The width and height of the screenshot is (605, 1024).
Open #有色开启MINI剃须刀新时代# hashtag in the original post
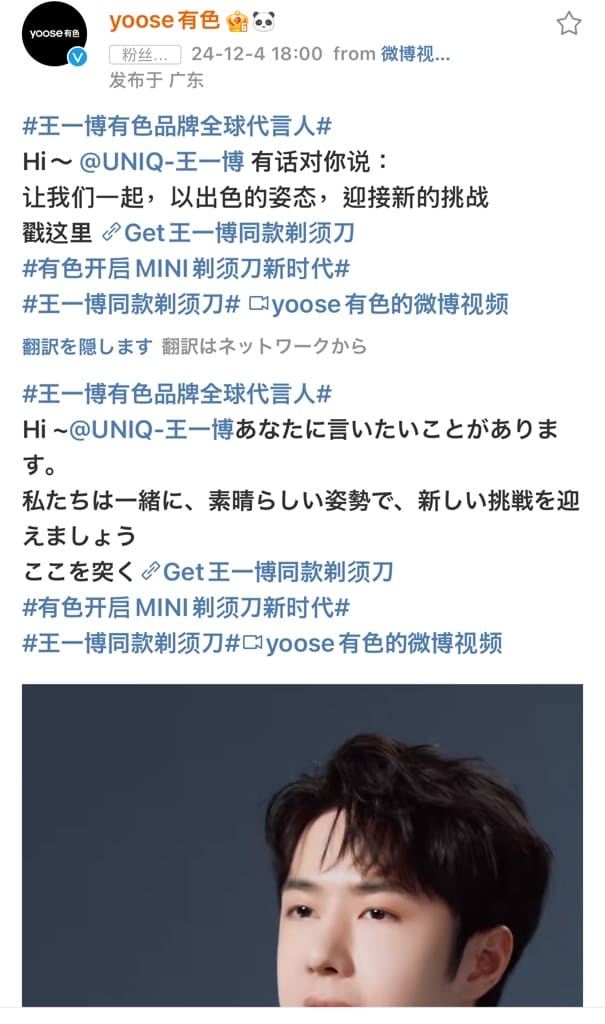click(186, 269)
